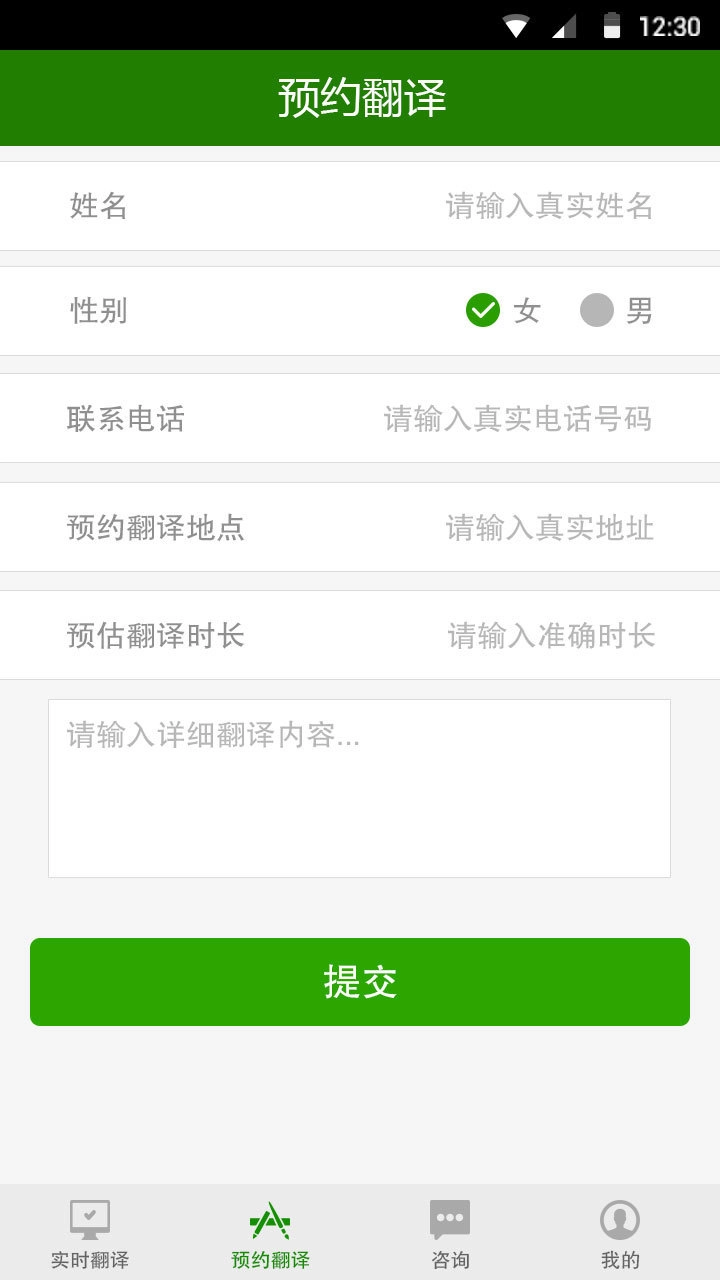Tap the 预约翻译 translation icon in bottom bar

[268, 1216]
